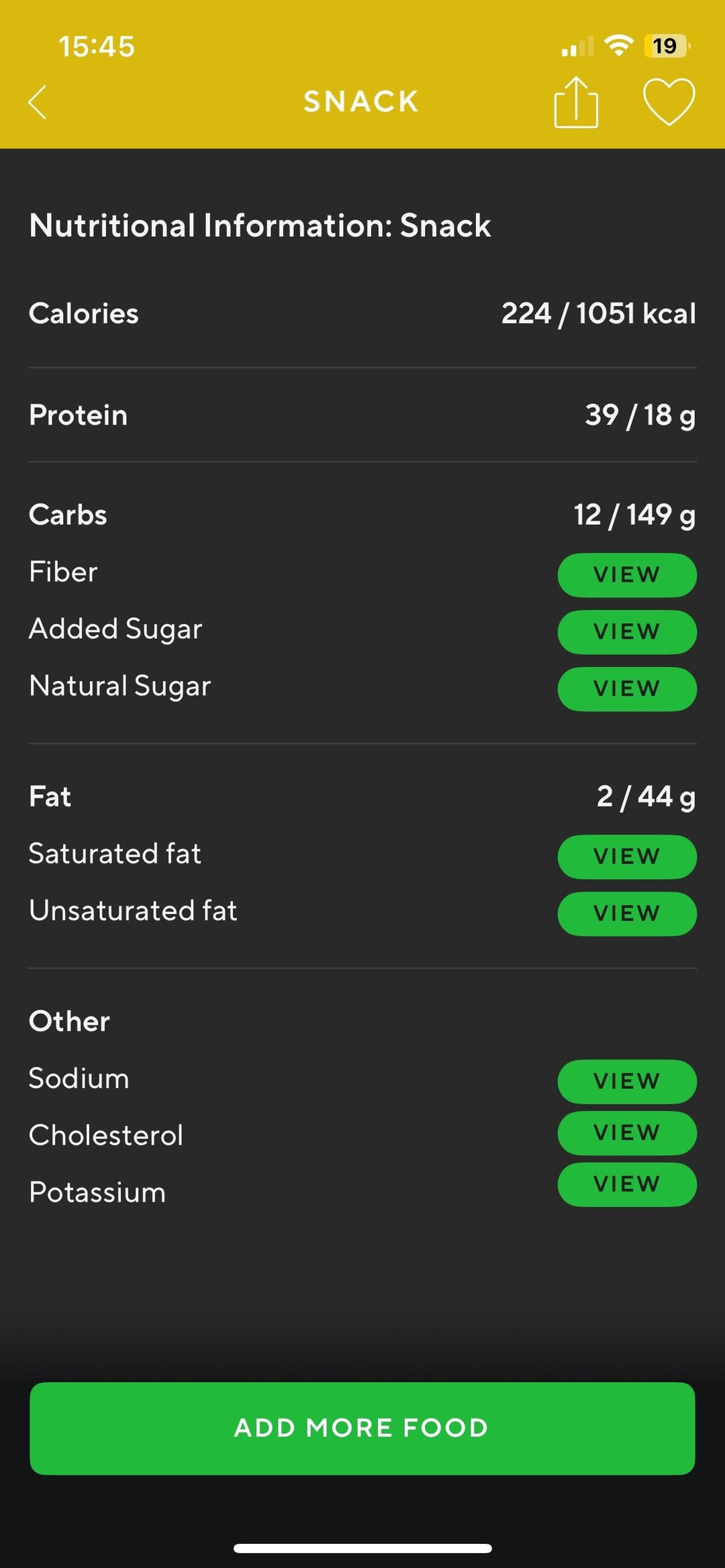Go back using the top-left arrow
This screenshot has width=725, height=1568.
(38, 102)
